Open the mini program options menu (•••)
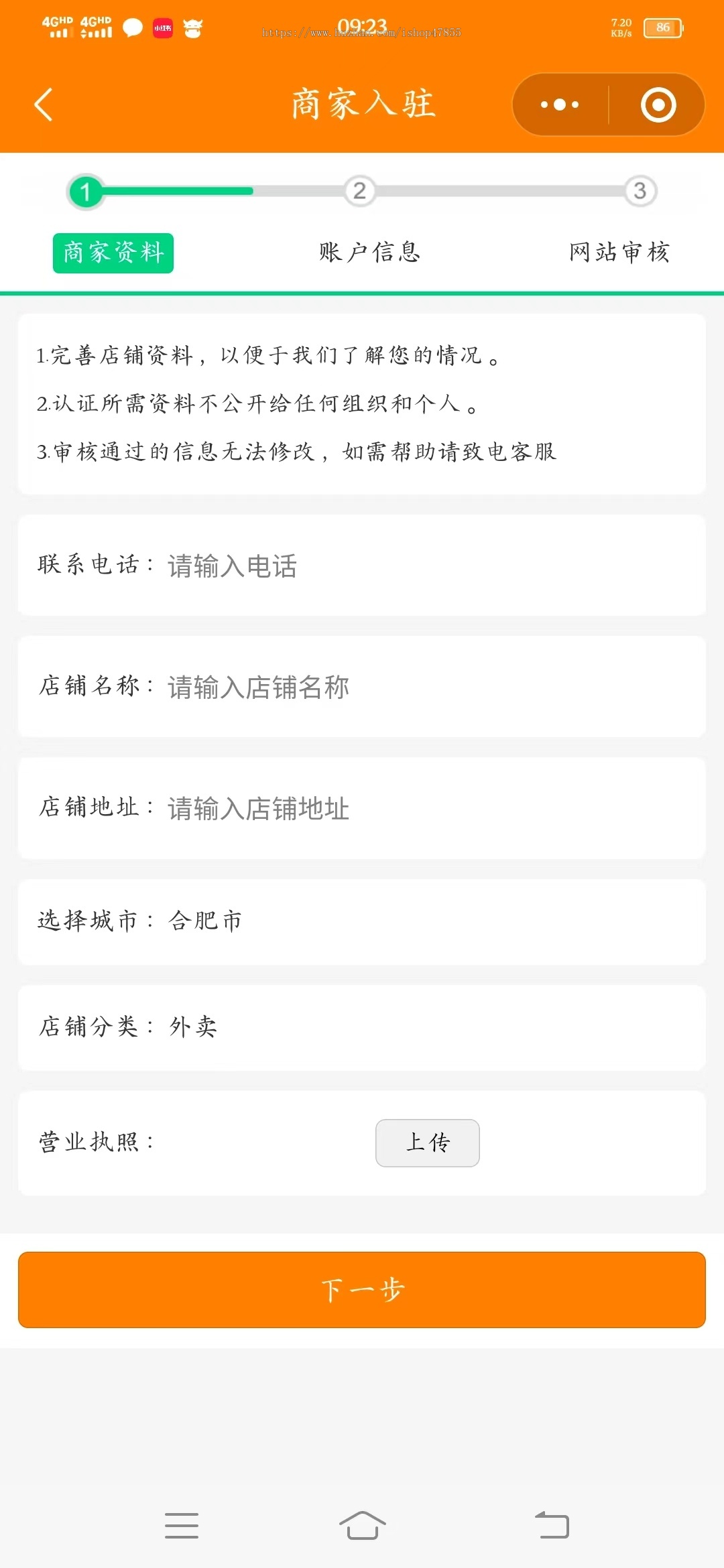 coord(558,105)
